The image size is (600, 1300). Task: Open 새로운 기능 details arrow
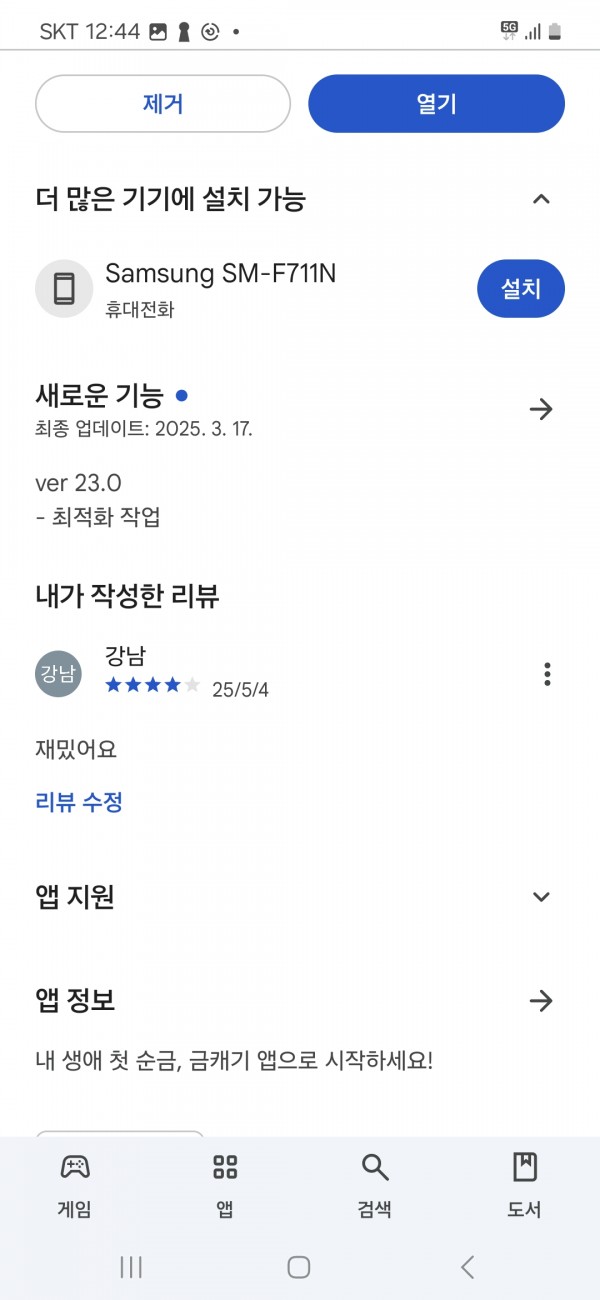[541, 409]
